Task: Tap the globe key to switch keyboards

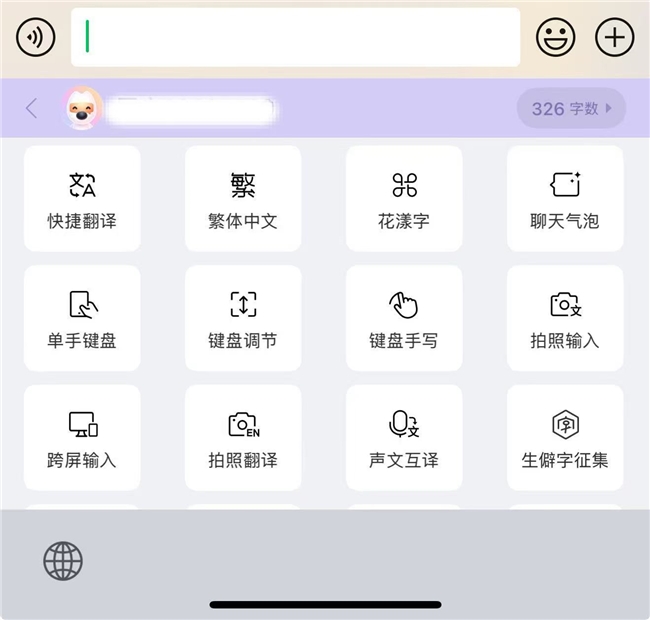Action: click(63, 561)
